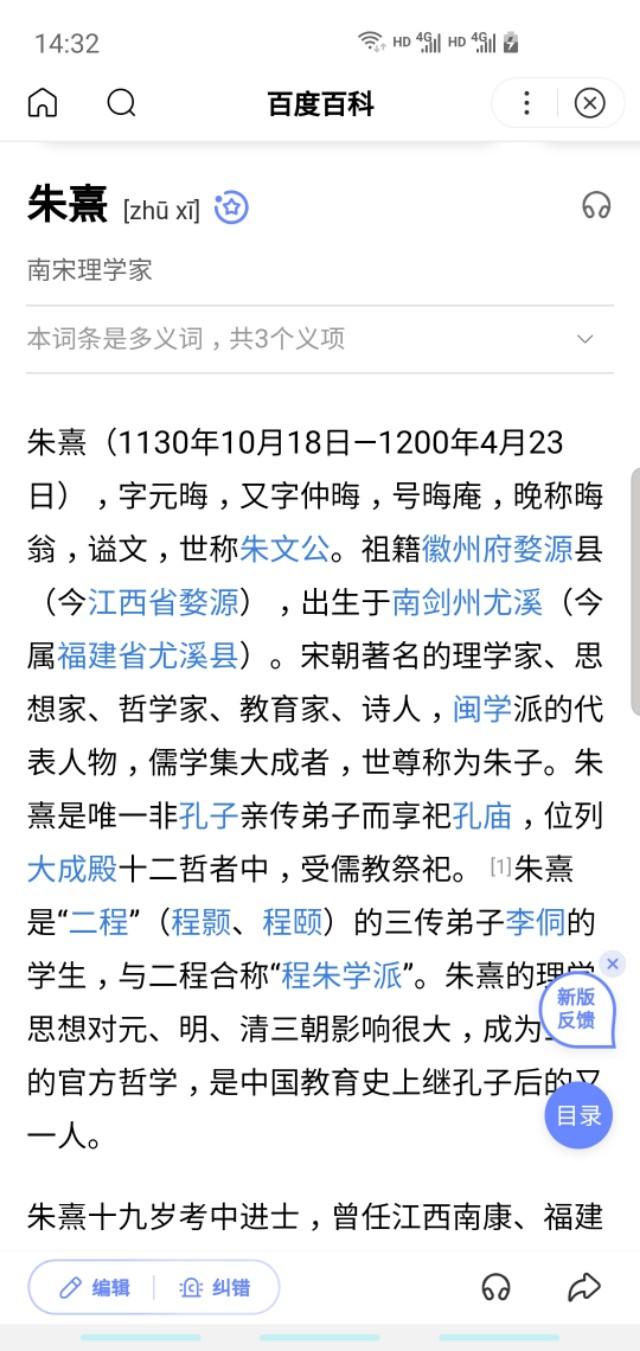The height and width of the screenshot is (1351, 640).
Task: Open the 目录 table of contents button
Action: pos(578,1115)
